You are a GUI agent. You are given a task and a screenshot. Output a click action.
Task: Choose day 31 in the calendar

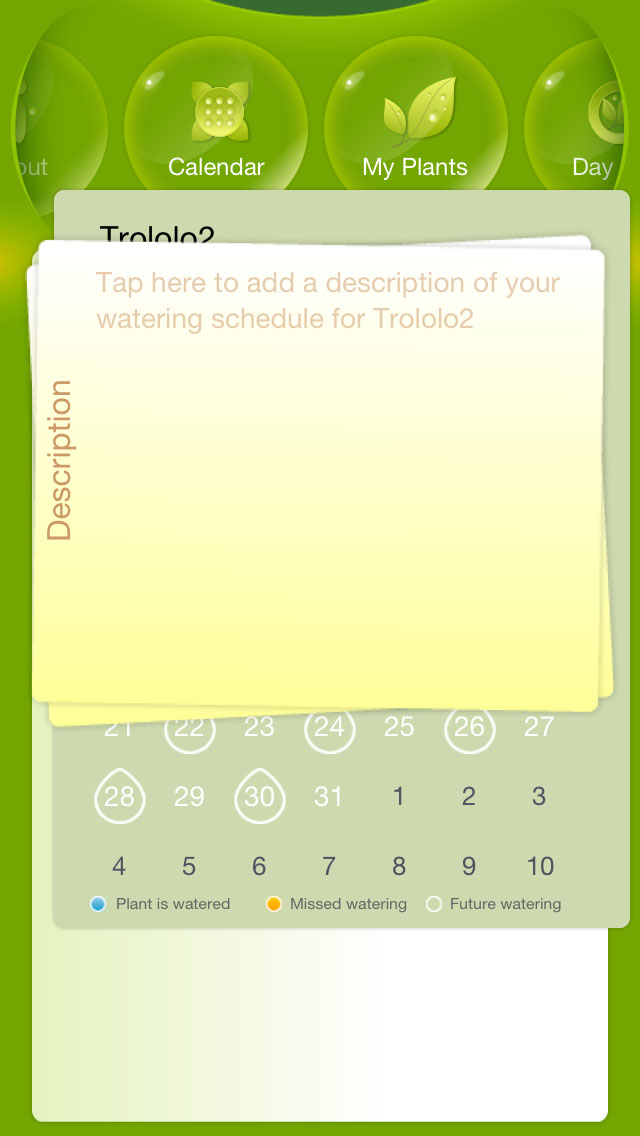click(329, 797)
